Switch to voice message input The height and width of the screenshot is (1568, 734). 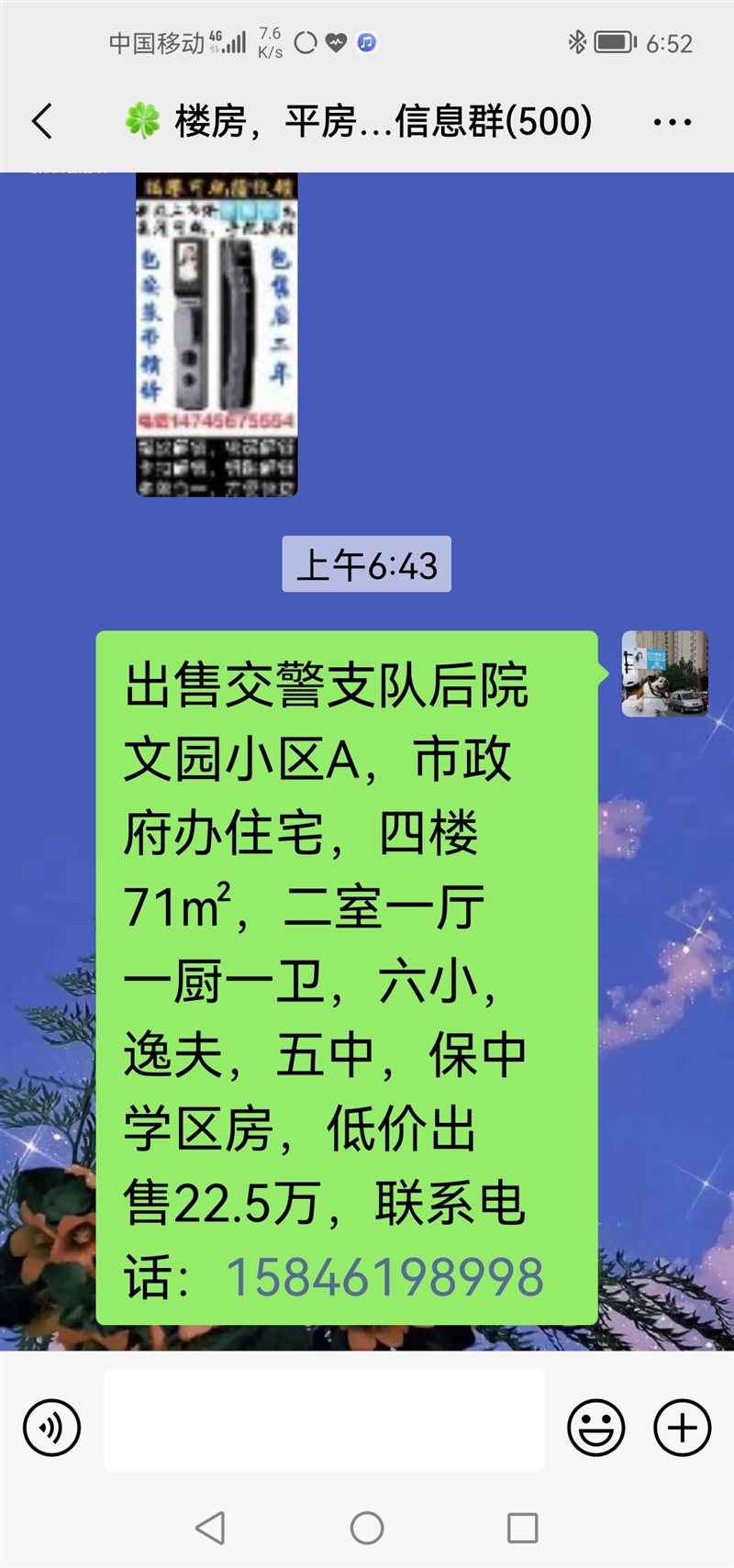[52, 1428]
